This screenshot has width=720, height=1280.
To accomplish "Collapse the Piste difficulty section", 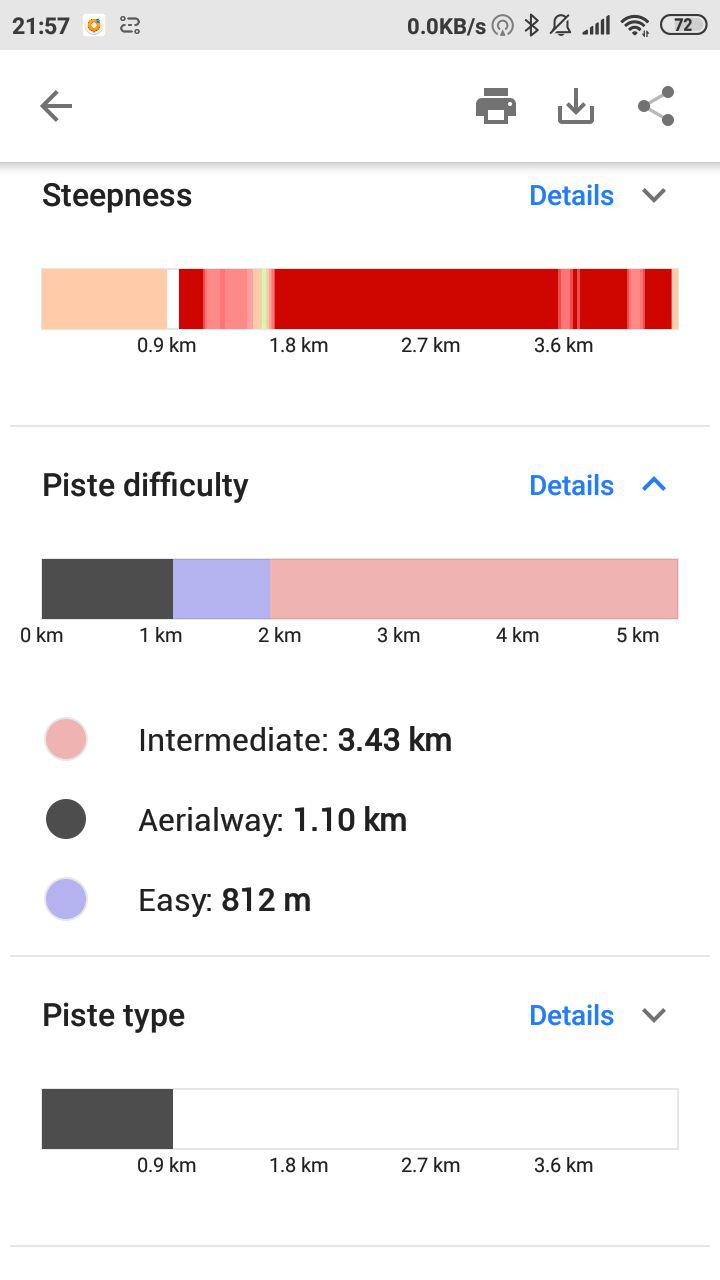I will 654,485.
